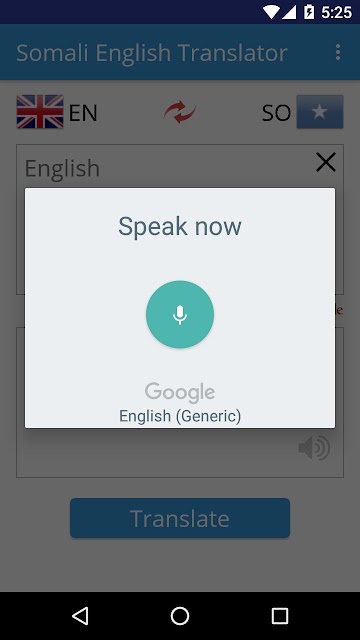The image size is (360, 640).
Task: Go back using the system back button
Action: pyautogui.click(x=80, y=616)
